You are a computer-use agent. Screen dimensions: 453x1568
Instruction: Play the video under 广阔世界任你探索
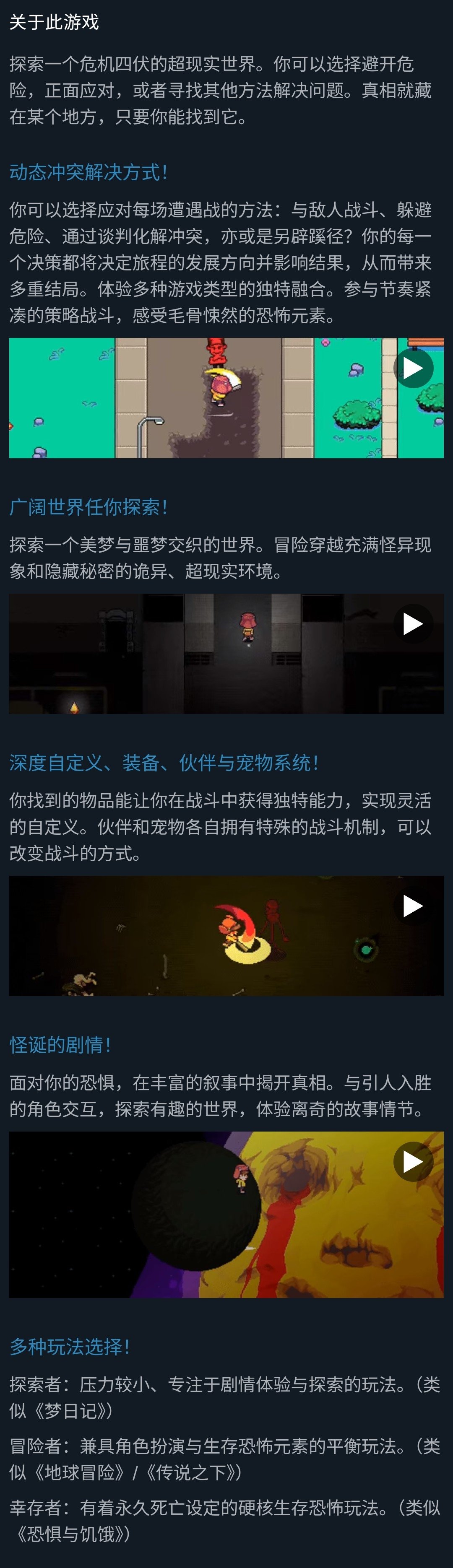413,623
